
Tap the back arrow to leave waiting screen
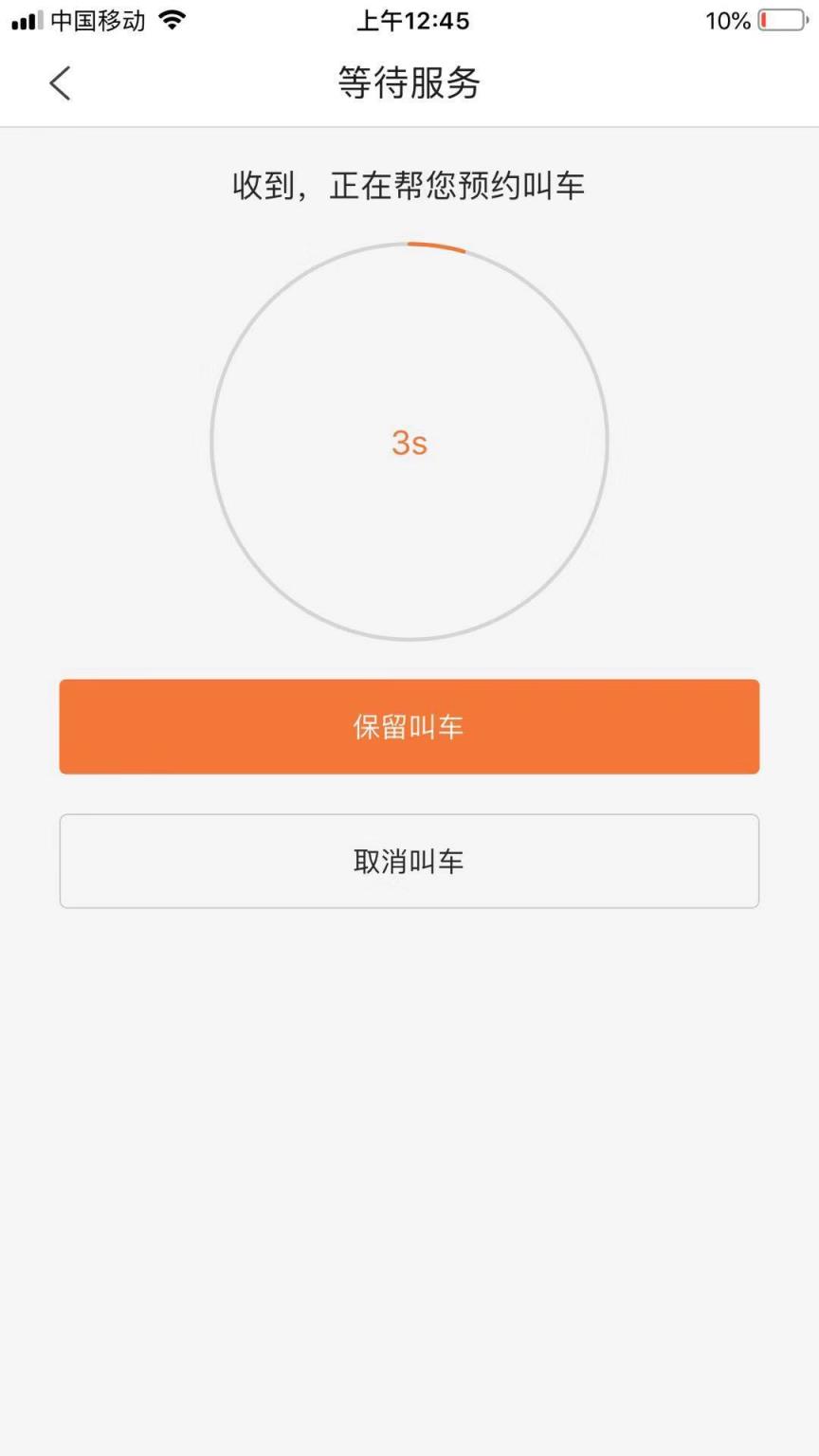(60, 83)
